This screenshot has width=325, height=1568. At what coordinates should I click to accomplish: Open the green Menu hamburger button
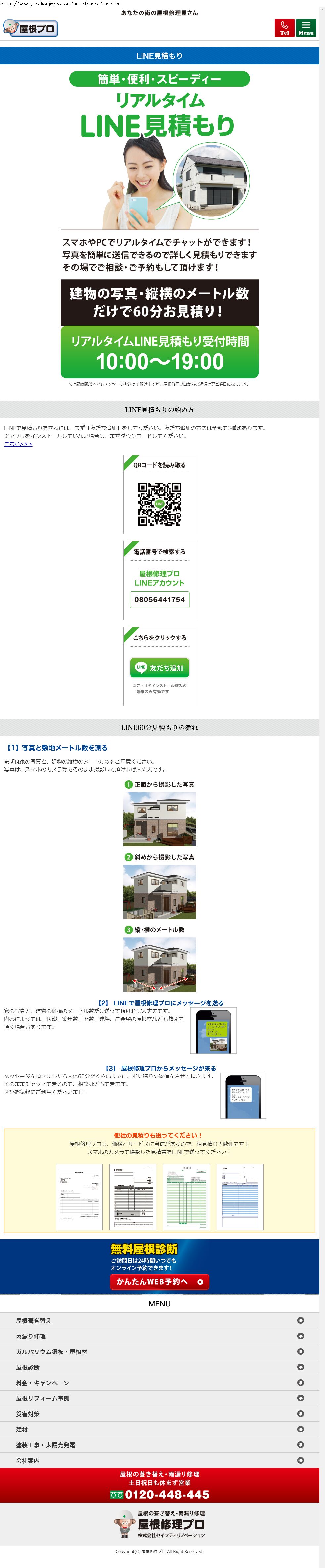pyautogui.click(x=305, y=28)
